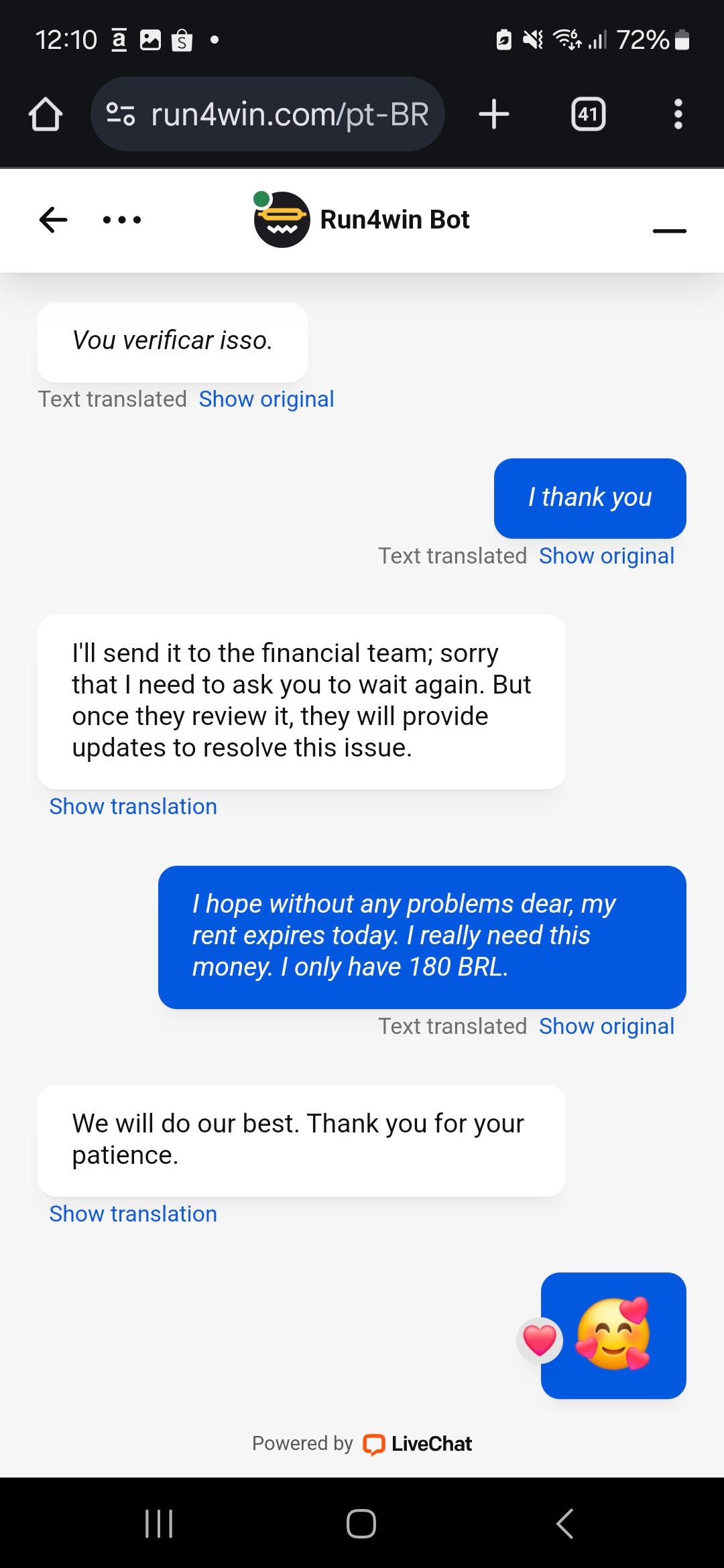Show original of the rent expires message
Screen dimensions: 724x1568
606,1027
